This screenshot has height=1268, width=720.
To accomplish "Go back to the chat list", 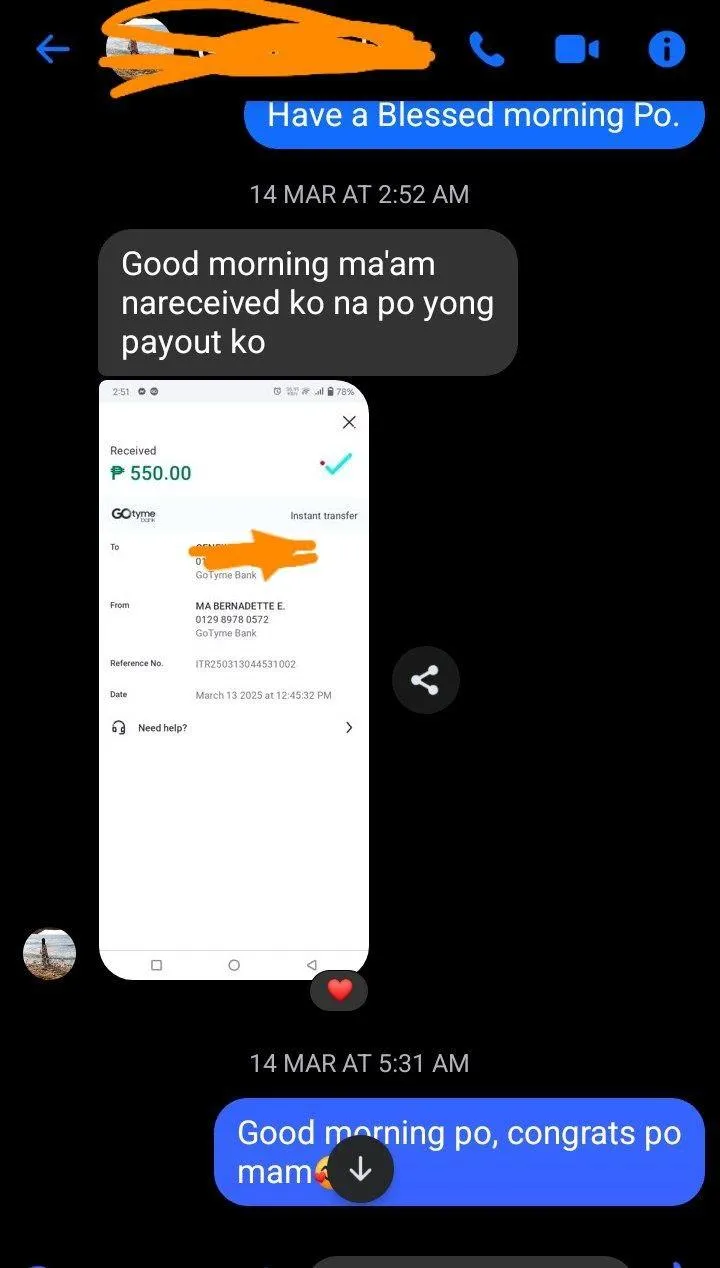I will pos(52,49).
